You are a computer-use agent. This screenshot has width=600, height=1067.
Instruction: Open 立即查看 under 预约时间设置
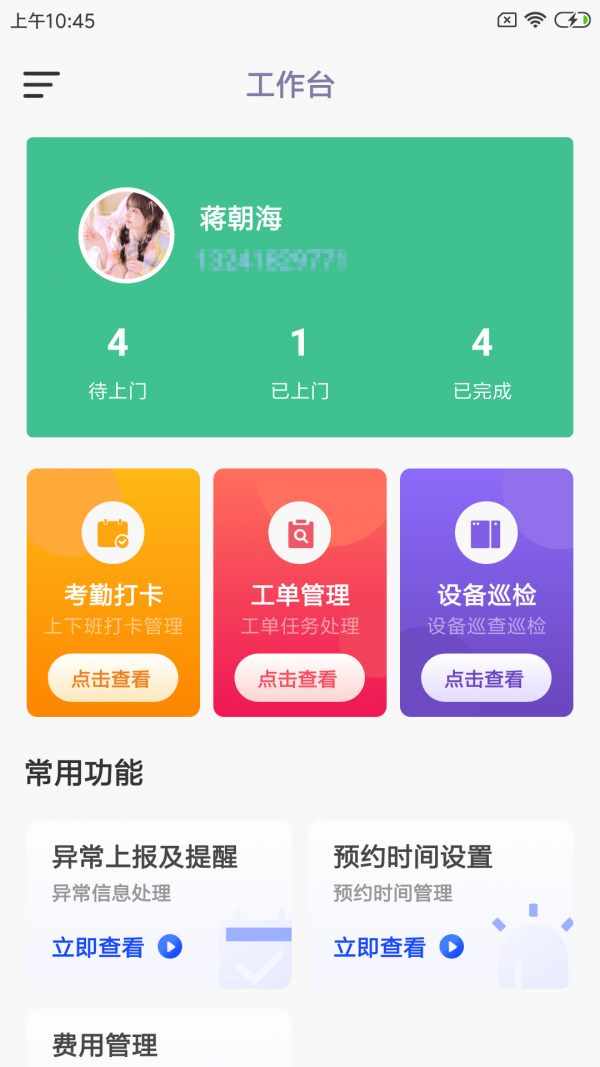[398, 947]
